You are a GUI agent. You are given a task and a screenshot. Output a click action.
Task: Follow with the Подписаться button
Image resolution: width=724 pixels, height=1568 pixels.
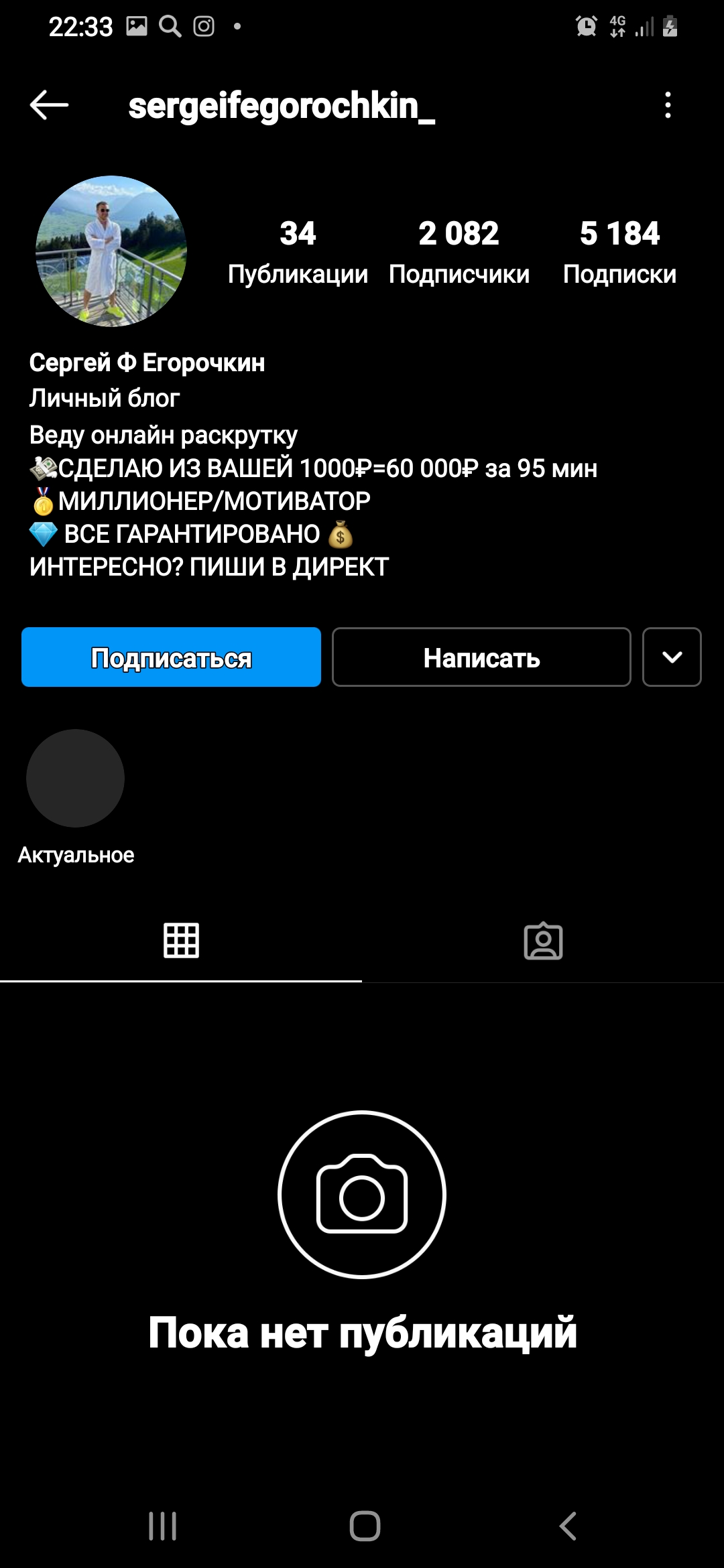[x=171, y=657]
